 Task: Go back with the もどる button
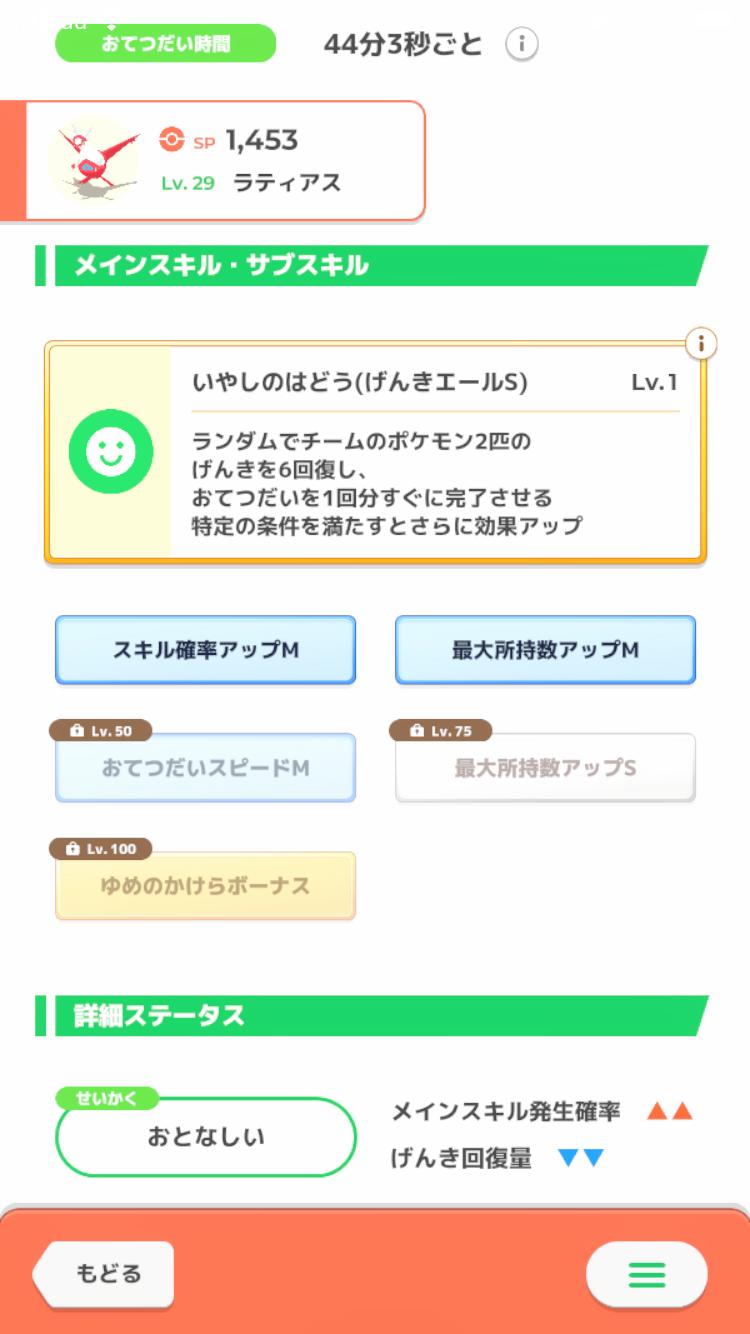click(105, 1274)
